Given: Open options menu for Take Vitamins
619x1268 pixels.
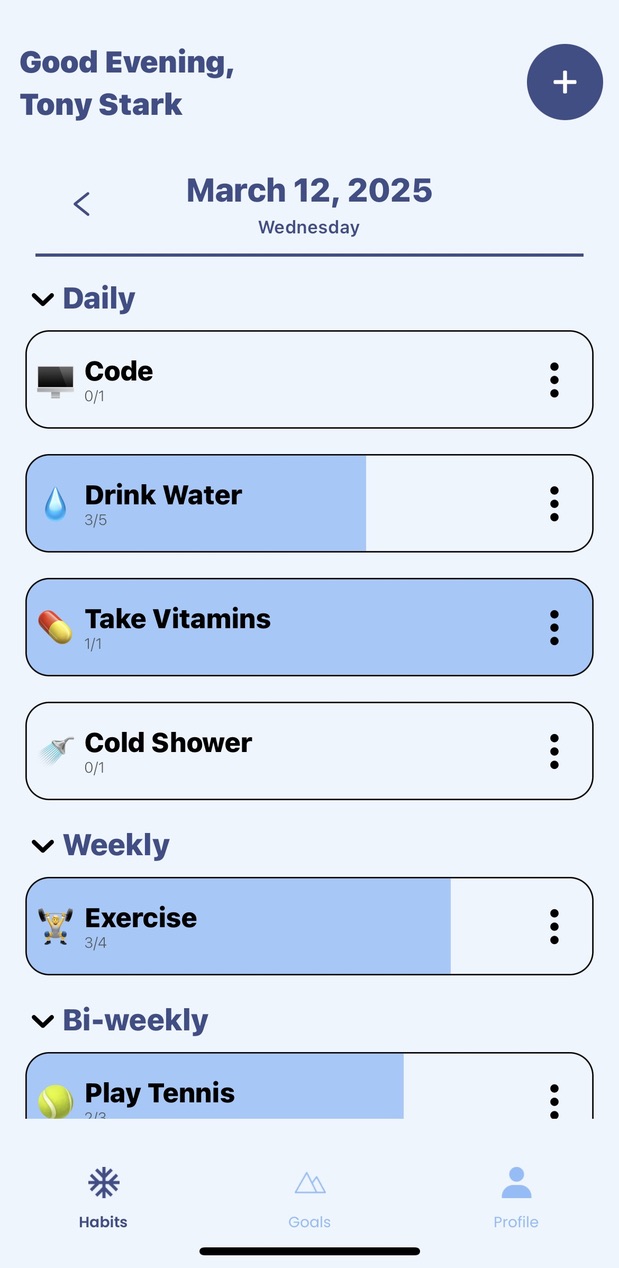Looking at the screenshot, I should (554, 628).
